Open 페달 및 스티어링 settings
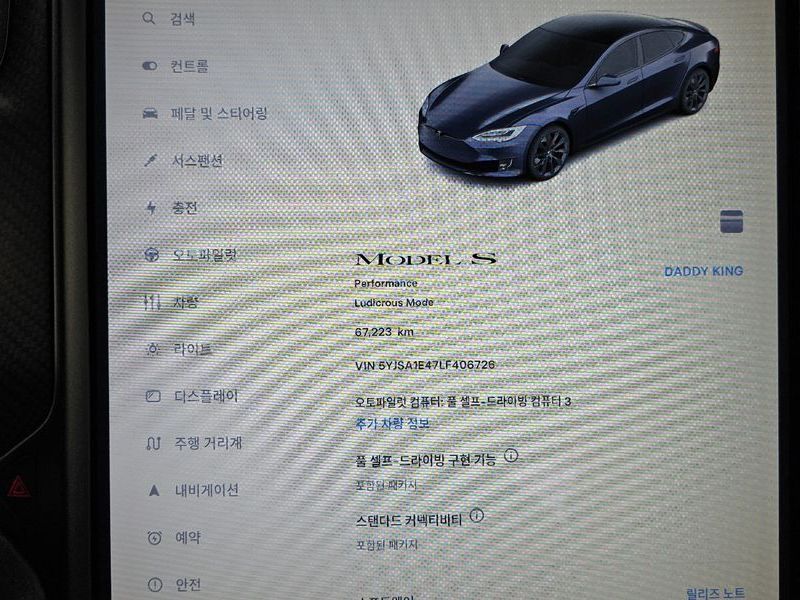The width and height of the screenshot is (800, 600). click(x=217, y=113)
